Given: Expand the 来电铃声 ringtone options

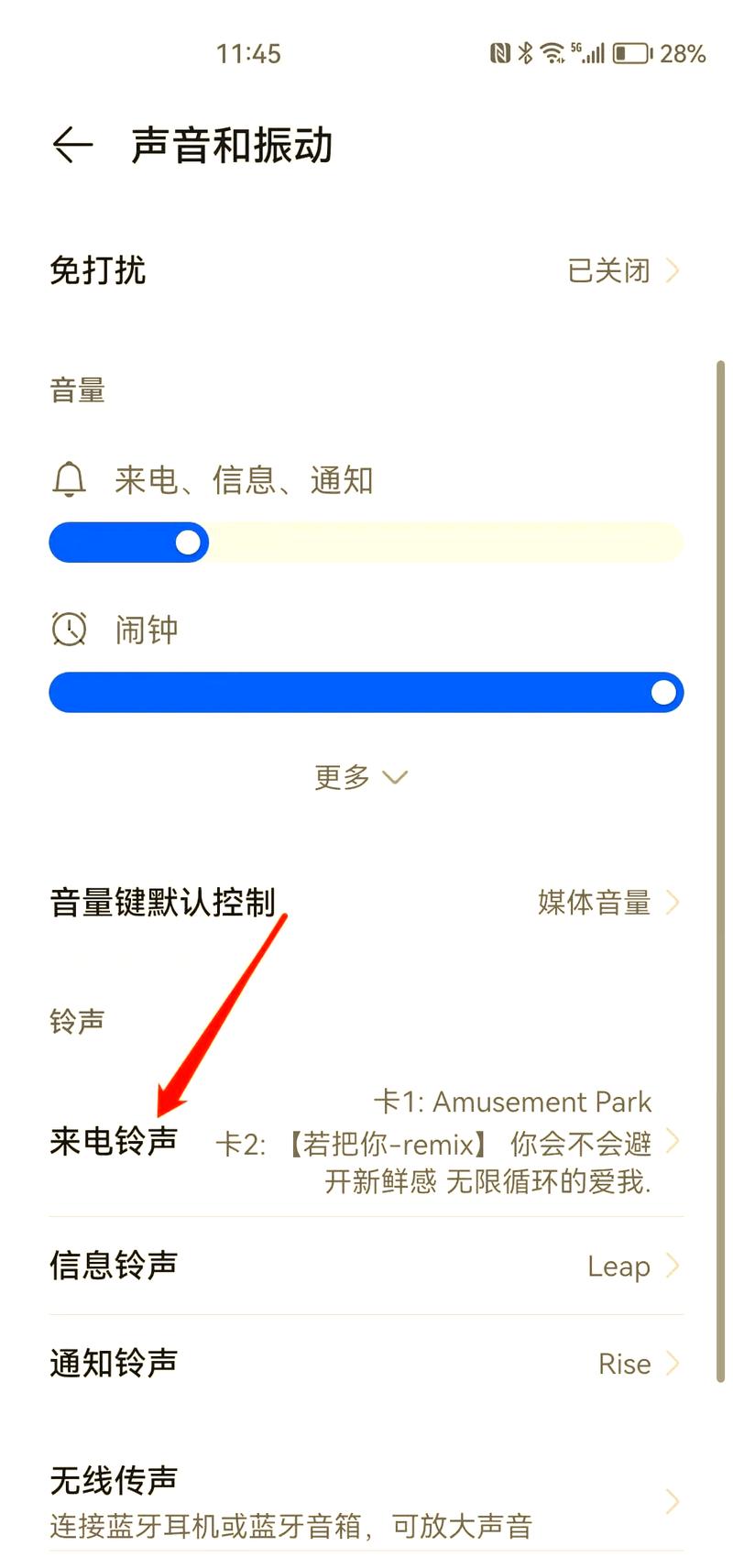Looking at the screenshot, I should (x=673, y=1141).
